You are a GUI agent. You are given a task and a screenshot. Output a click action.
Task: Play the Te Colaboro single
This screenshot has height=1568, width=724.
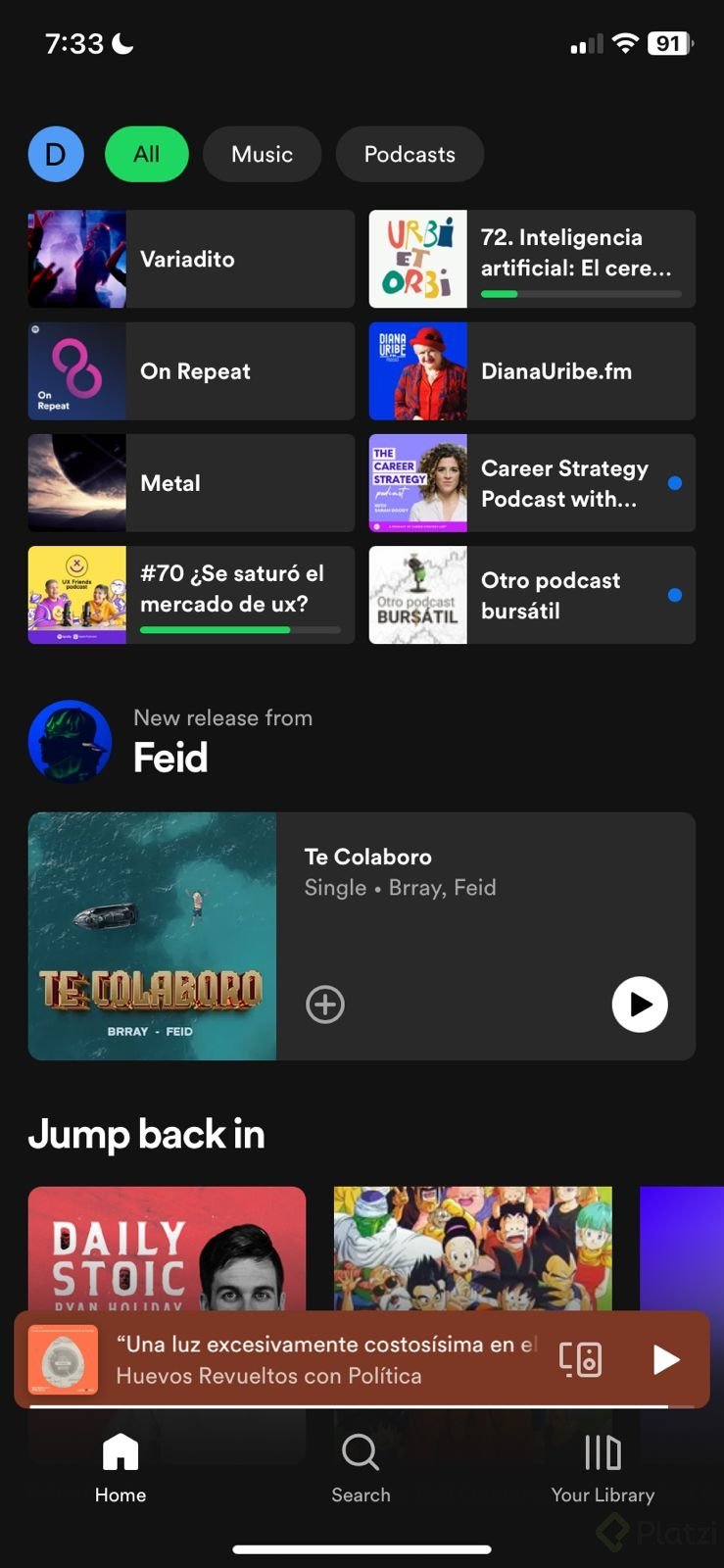[640, 1004]
